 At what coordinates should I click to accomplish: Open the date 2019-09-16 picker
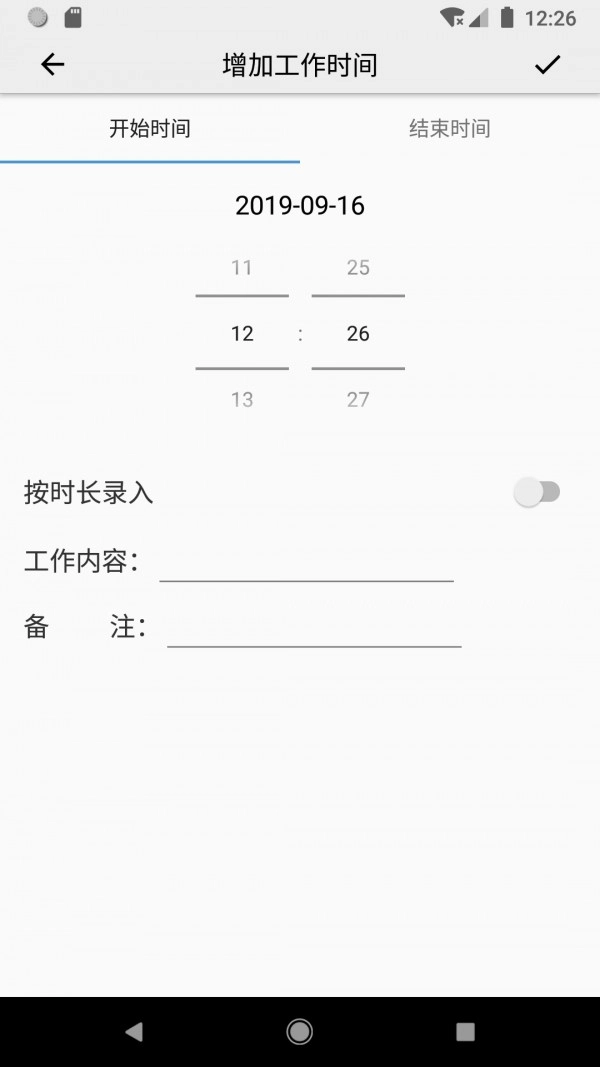[x=300, y=206]
